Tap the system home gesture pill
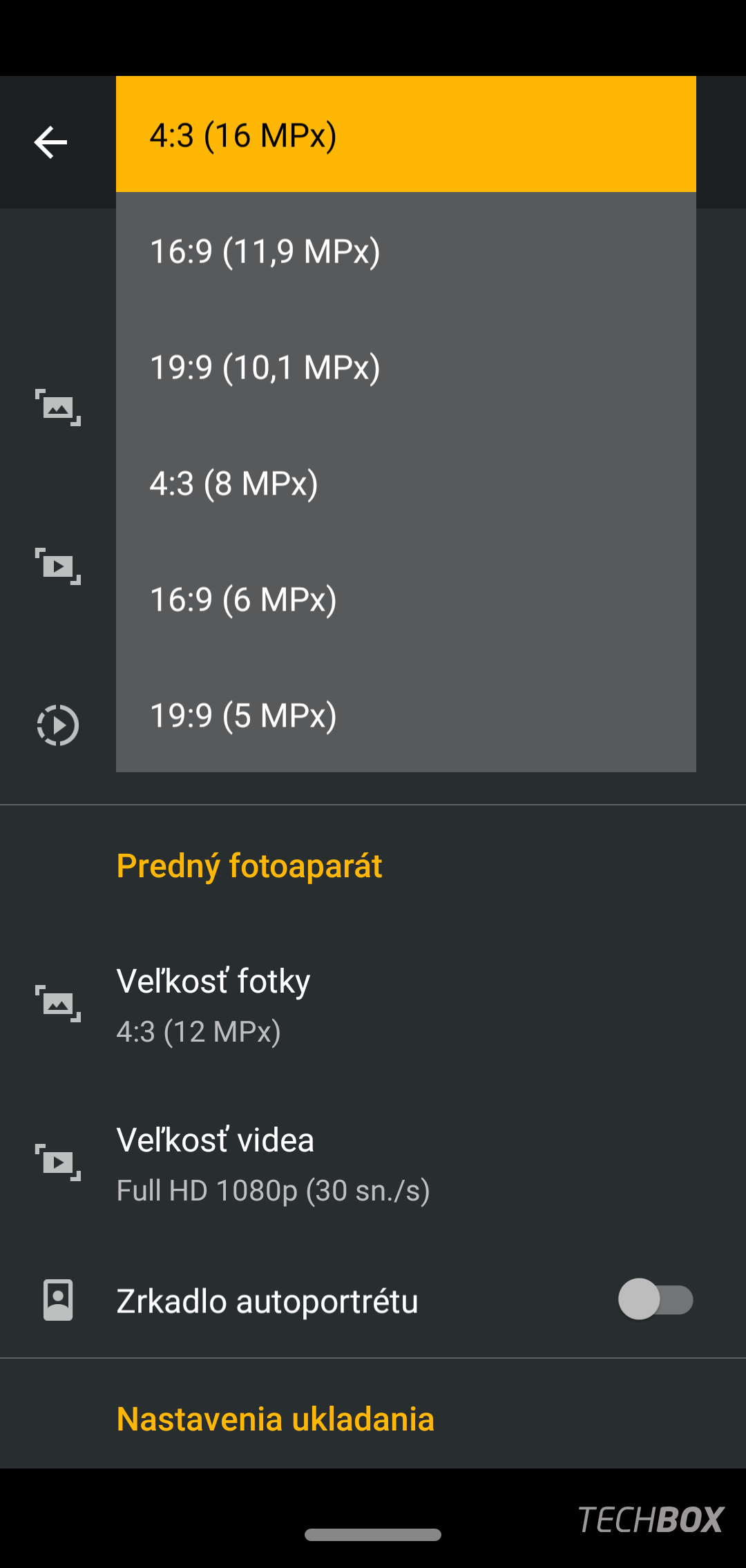The height and width of the screenshot is (1568, 746). (373, 1534)
